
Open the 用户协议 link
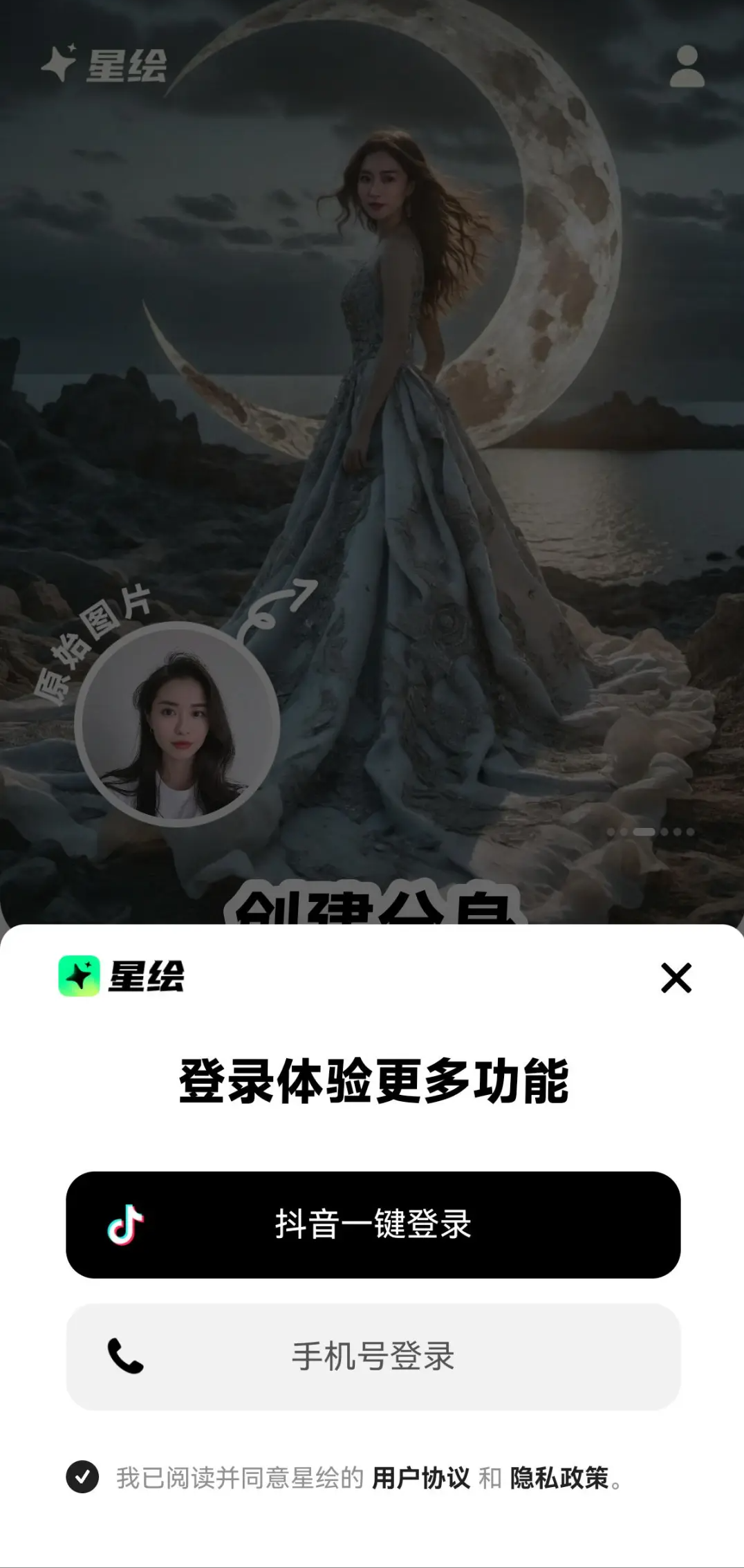420,1478
